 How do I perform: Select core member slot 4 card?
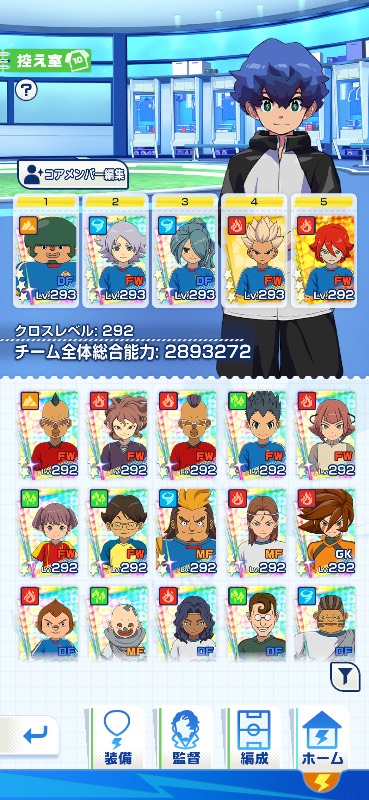click(254, 251)
